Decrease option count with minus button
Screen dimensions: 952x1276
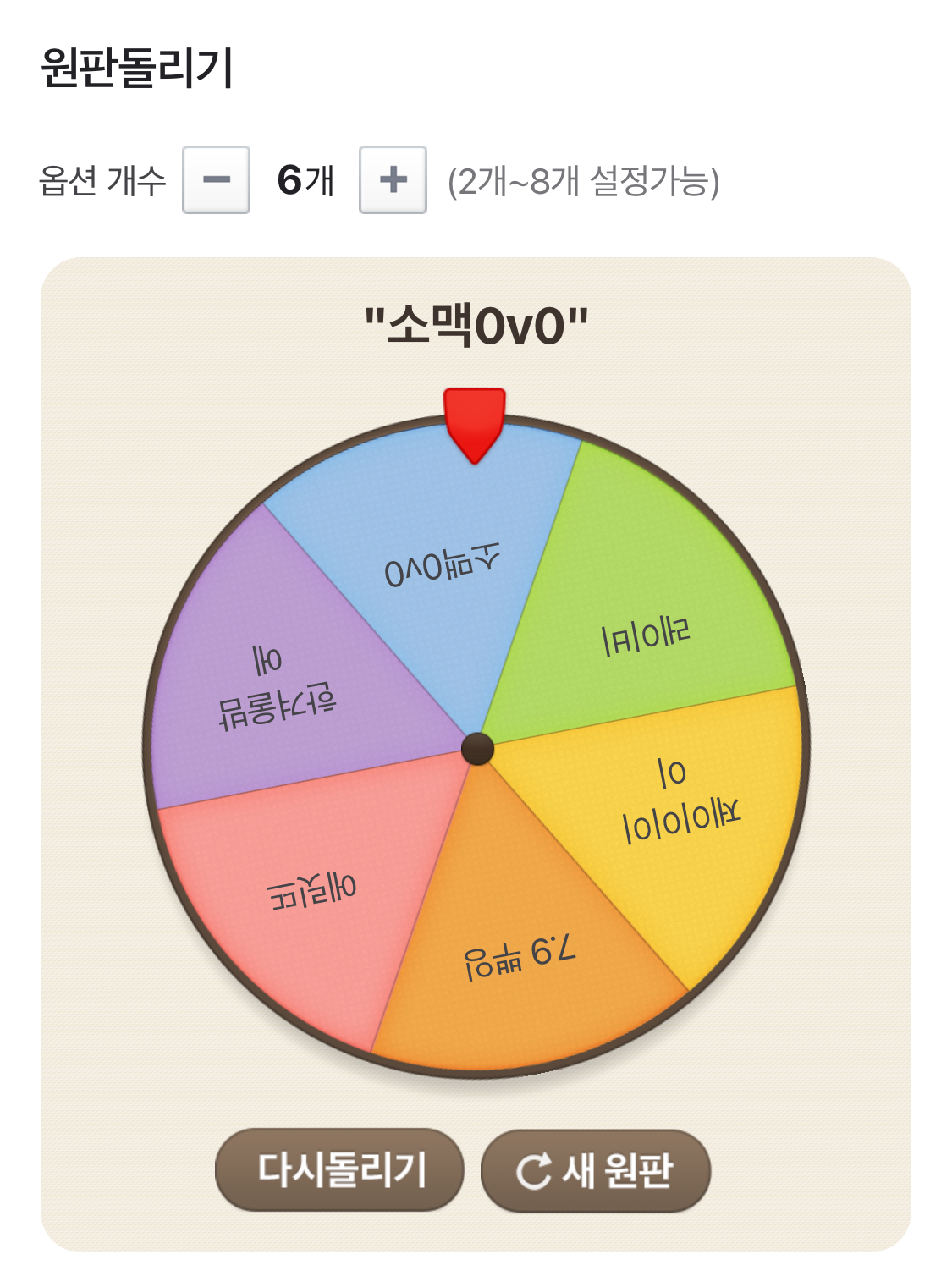pyautogui.click(x=216, y=179)
